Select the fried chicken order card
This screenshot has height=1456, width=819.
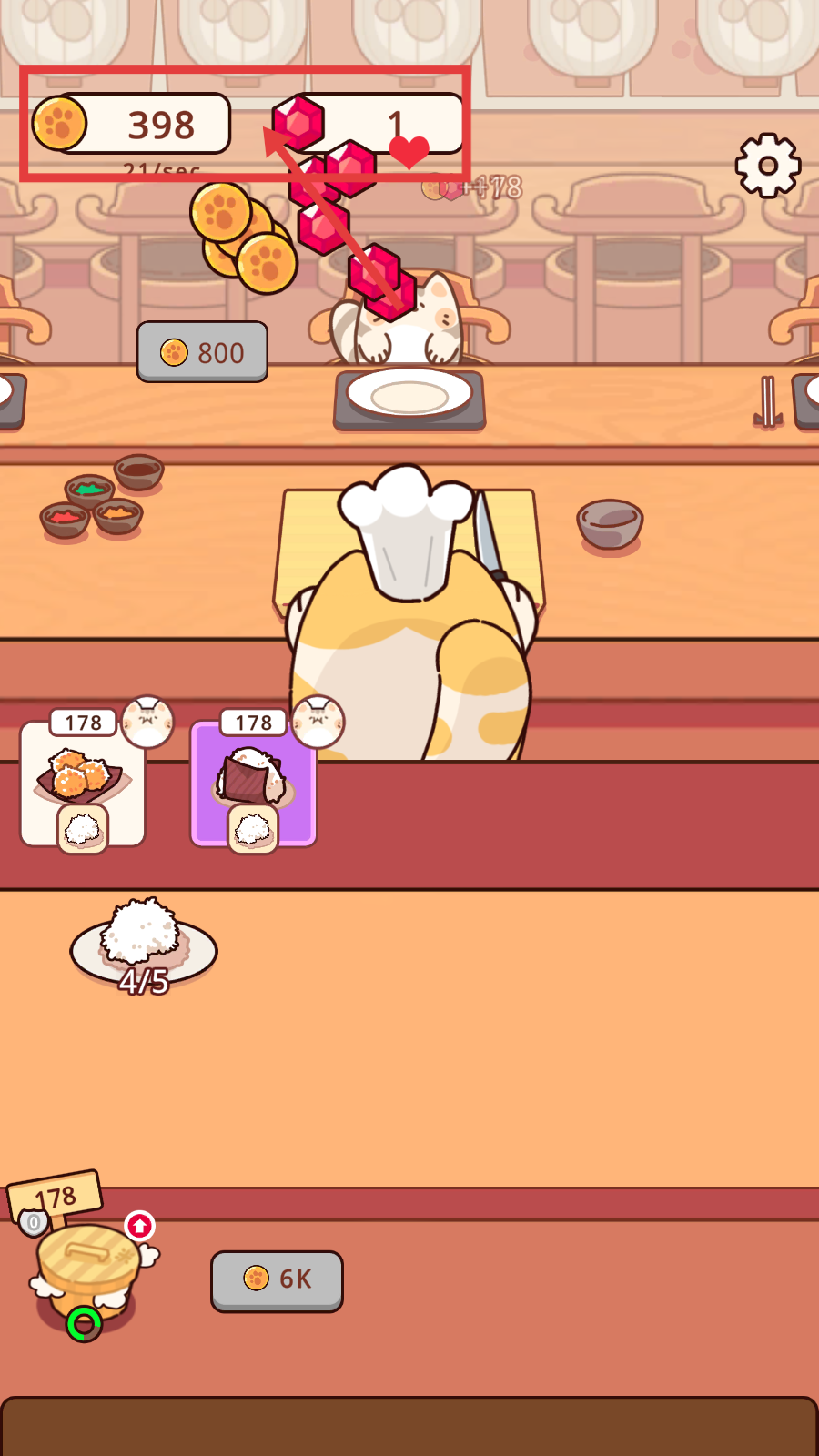click(83, 783)
